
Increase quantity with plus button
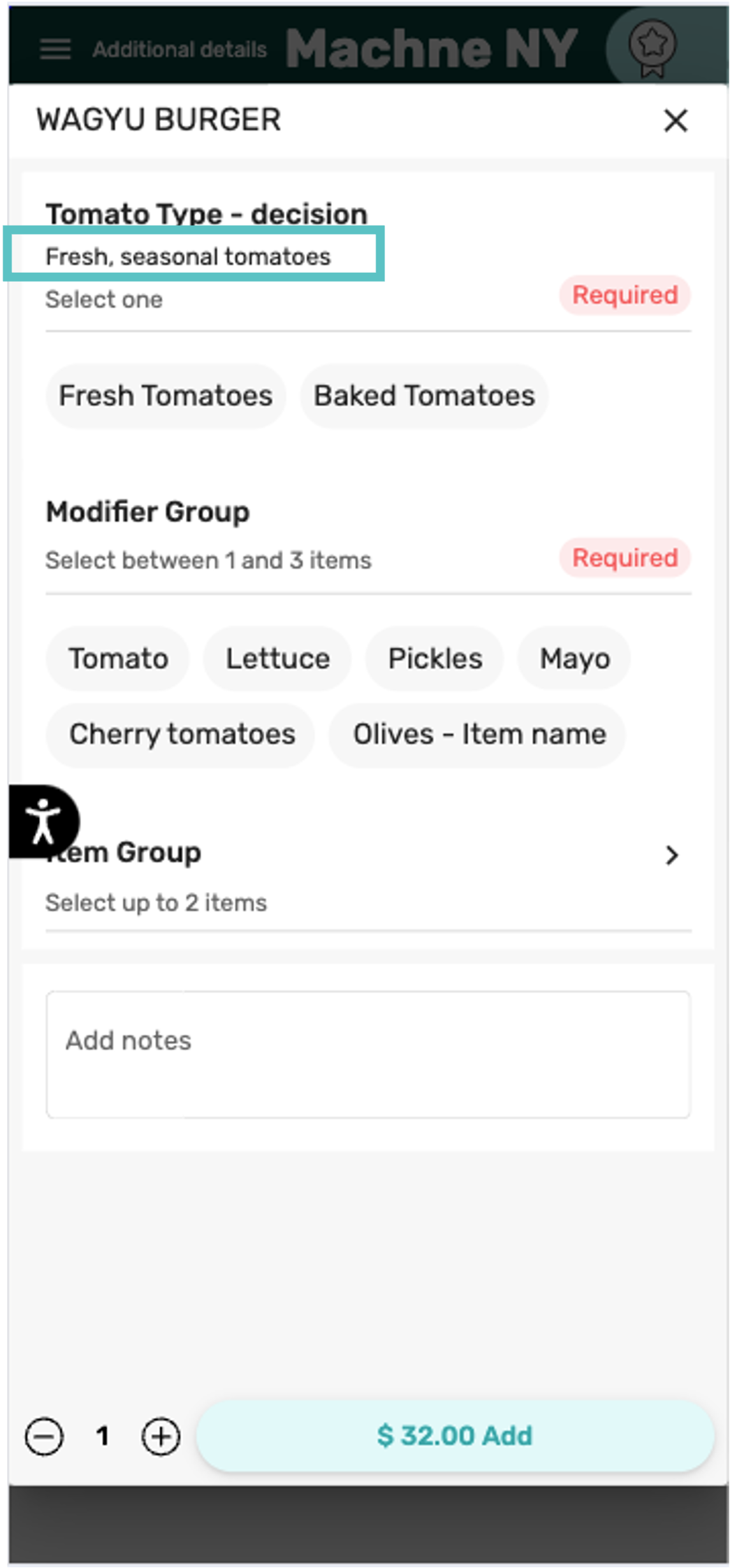pos(161,1437)
